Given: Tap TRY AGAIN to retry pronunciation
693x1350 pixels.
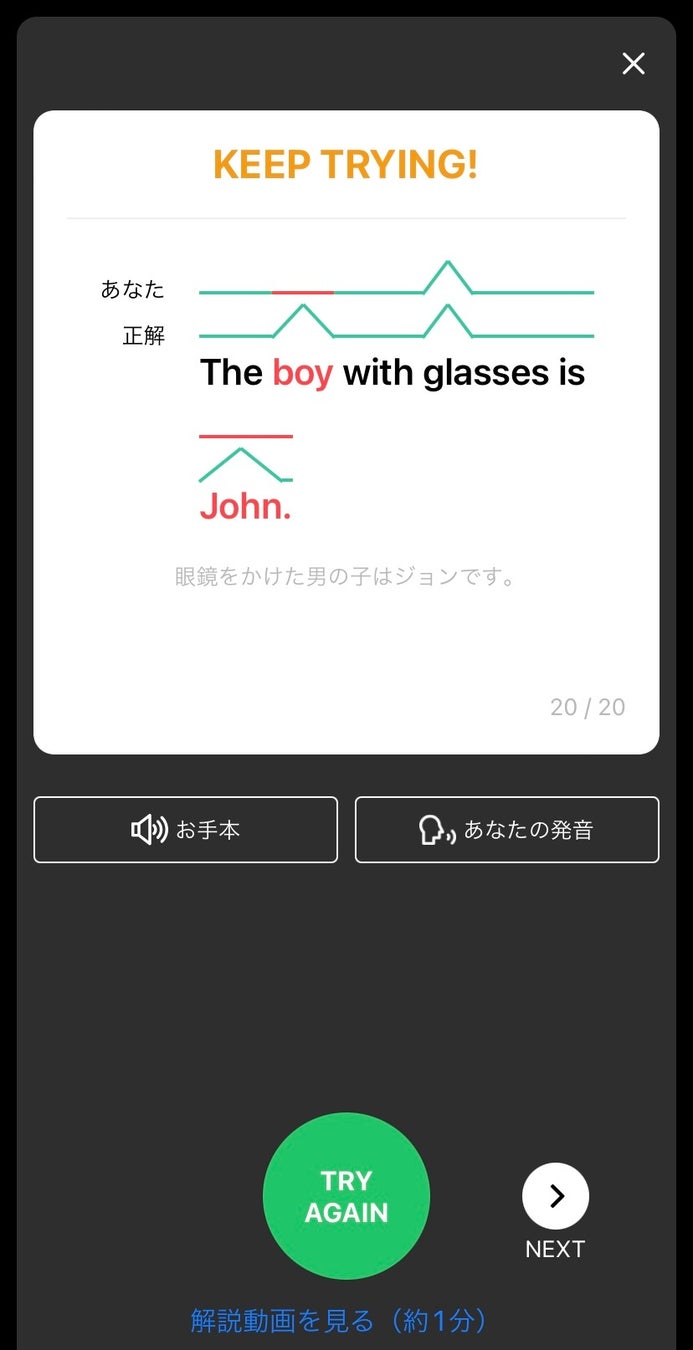Looking at the screenshot, I should coord(346,1196).
